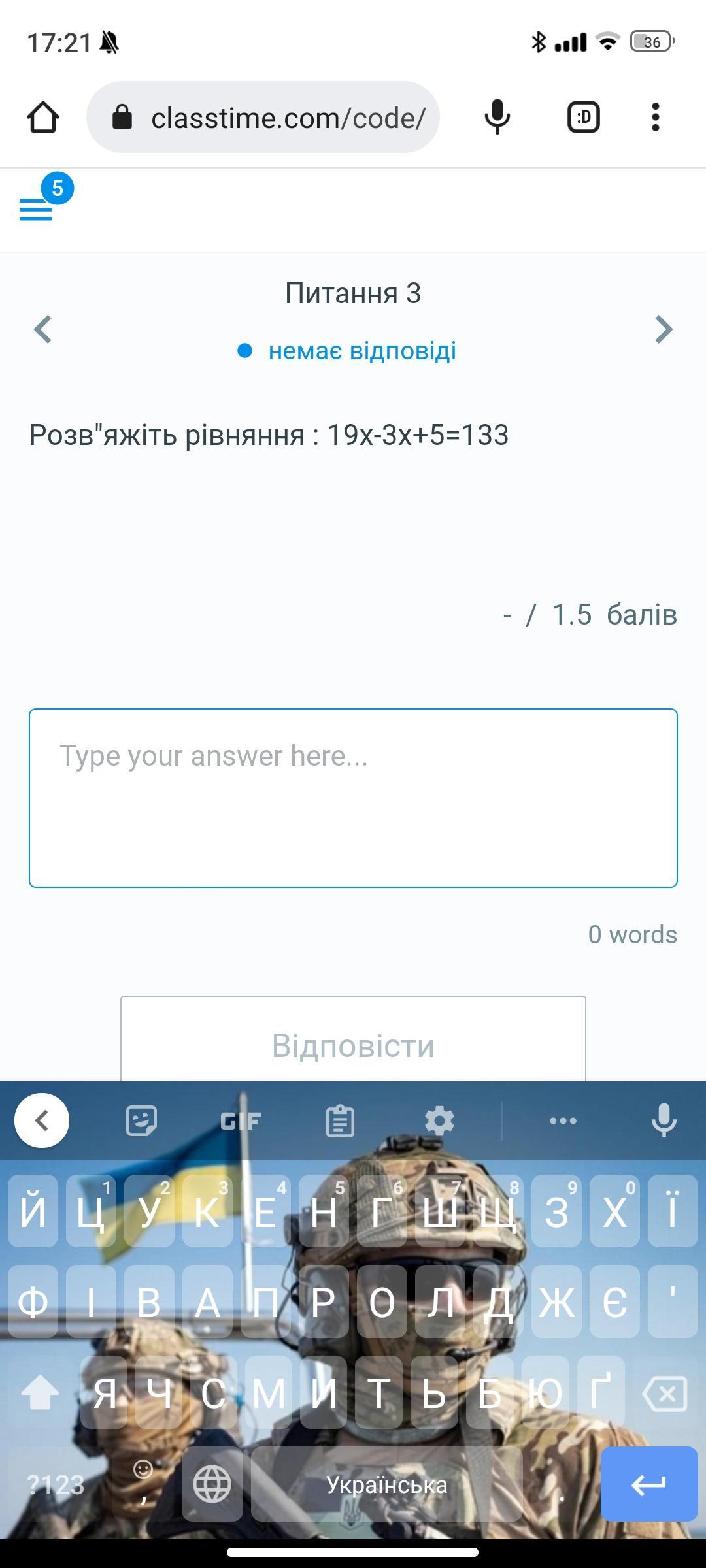Open keyboard more options dots
706x1568 pixels.
coord(563,1120)
